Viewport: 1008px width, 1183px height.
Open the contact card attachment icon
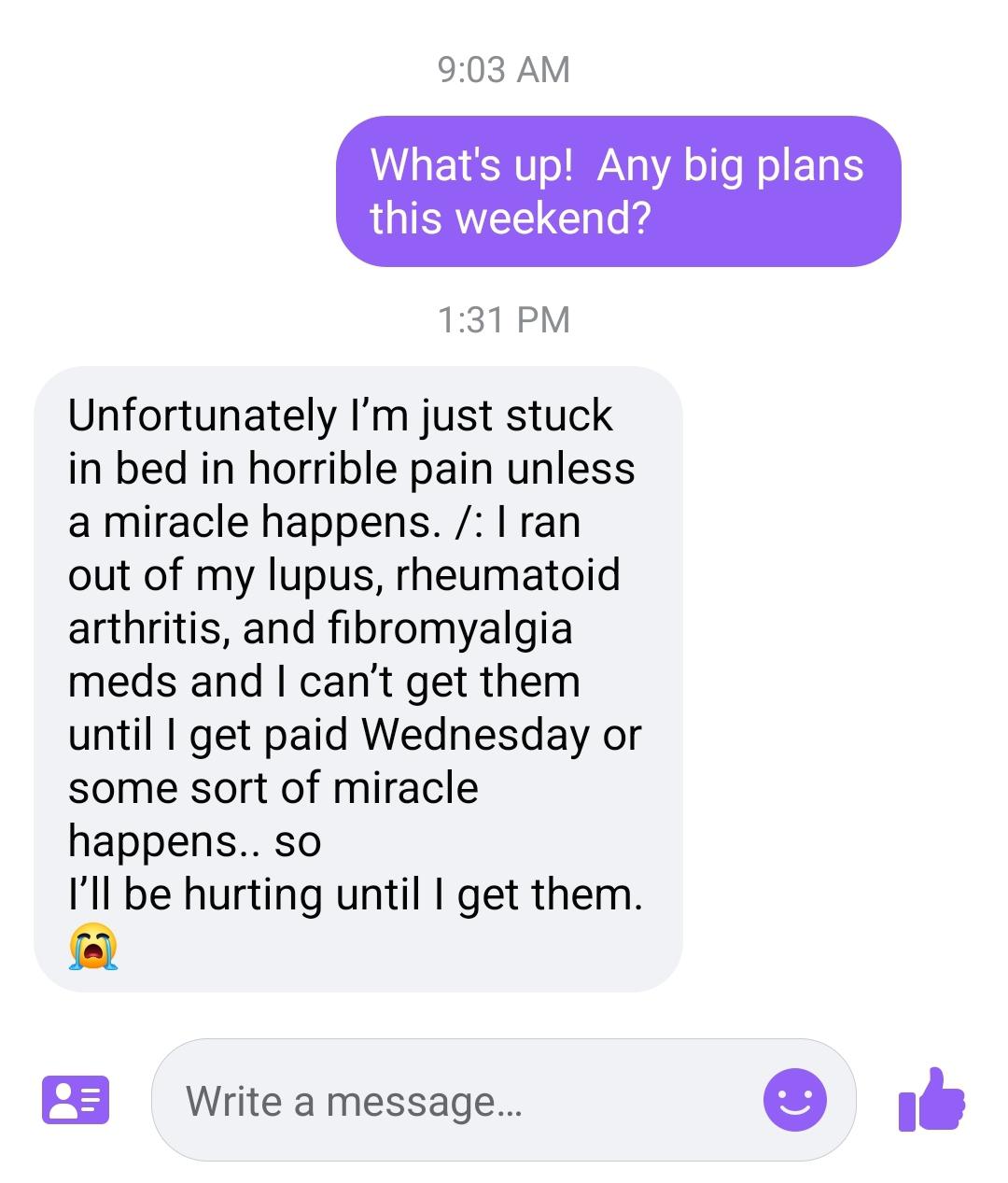click(x=76, y=1100)
